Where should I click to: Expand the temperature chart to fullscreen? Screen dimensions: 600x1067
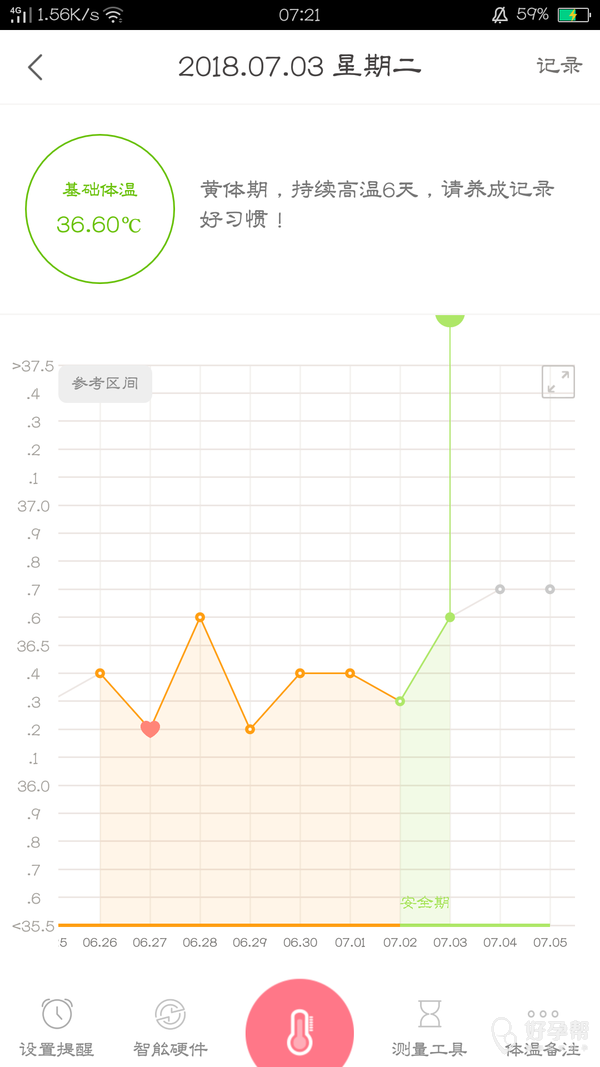pos(558,381)
